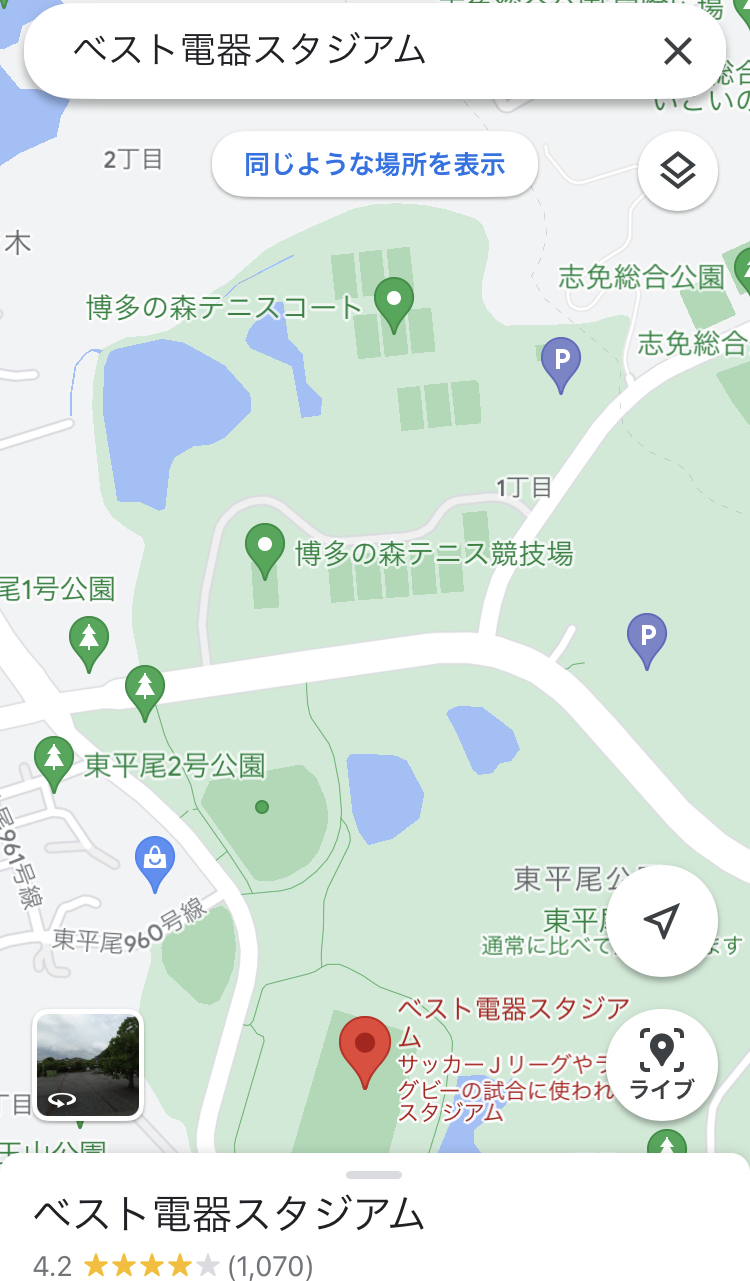Open the map layers button
This screenshot has width=750, height=1281.
[677, 172]
